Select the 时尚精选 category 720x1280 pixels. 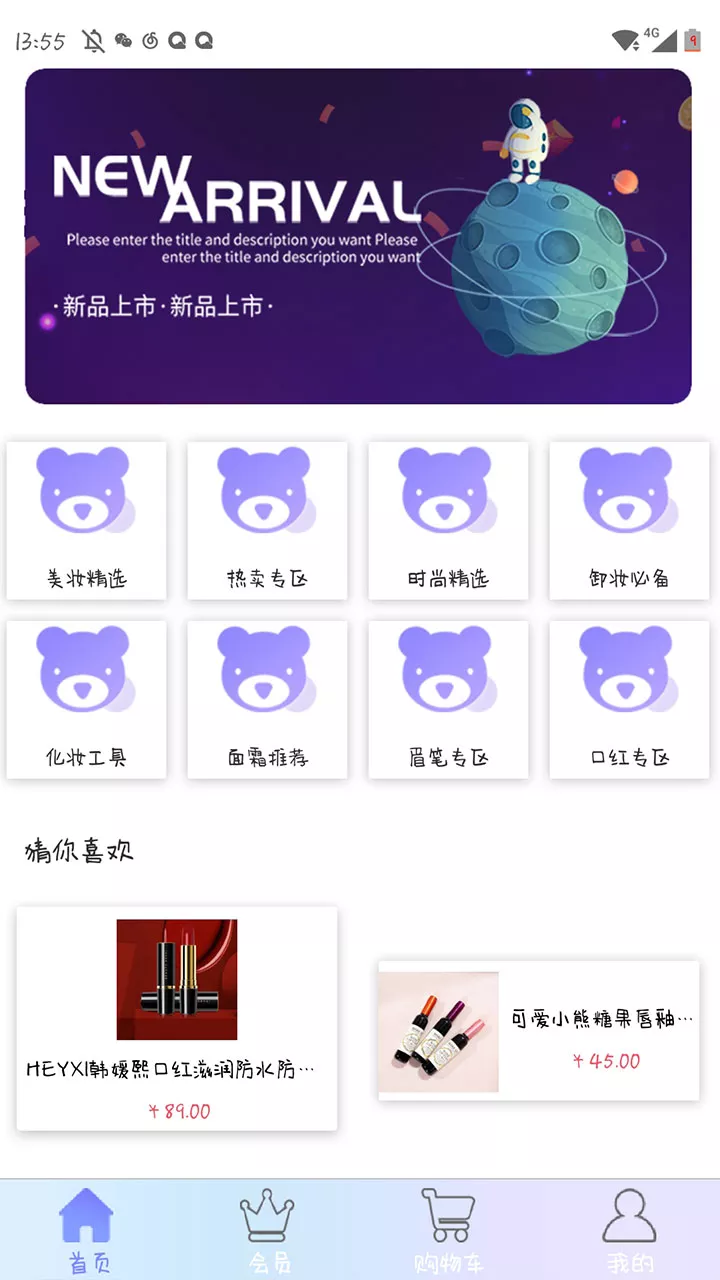click(448, 521)
